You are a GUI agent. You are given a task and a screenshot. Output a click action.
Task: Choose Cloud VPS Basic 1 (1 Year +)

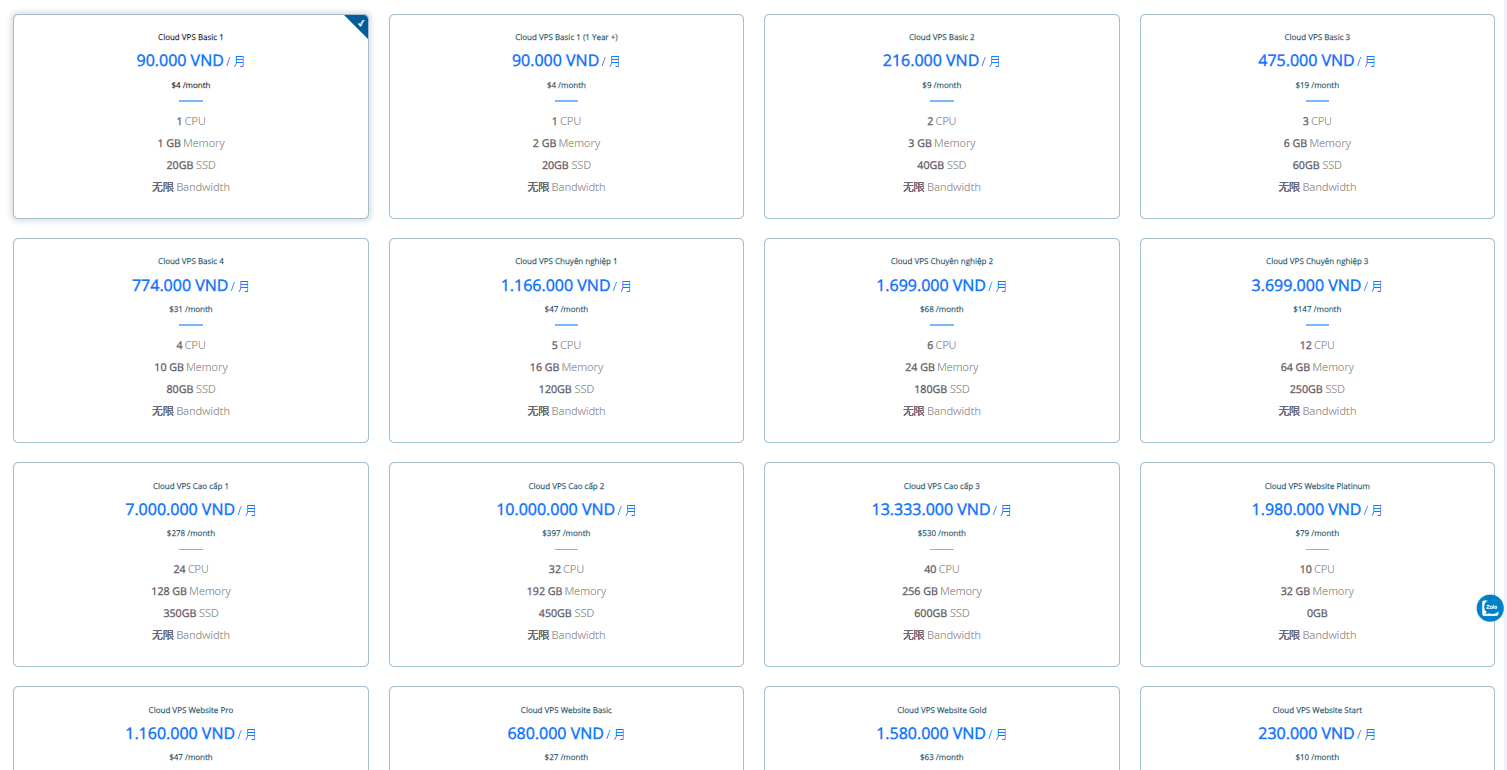[566, 115]
